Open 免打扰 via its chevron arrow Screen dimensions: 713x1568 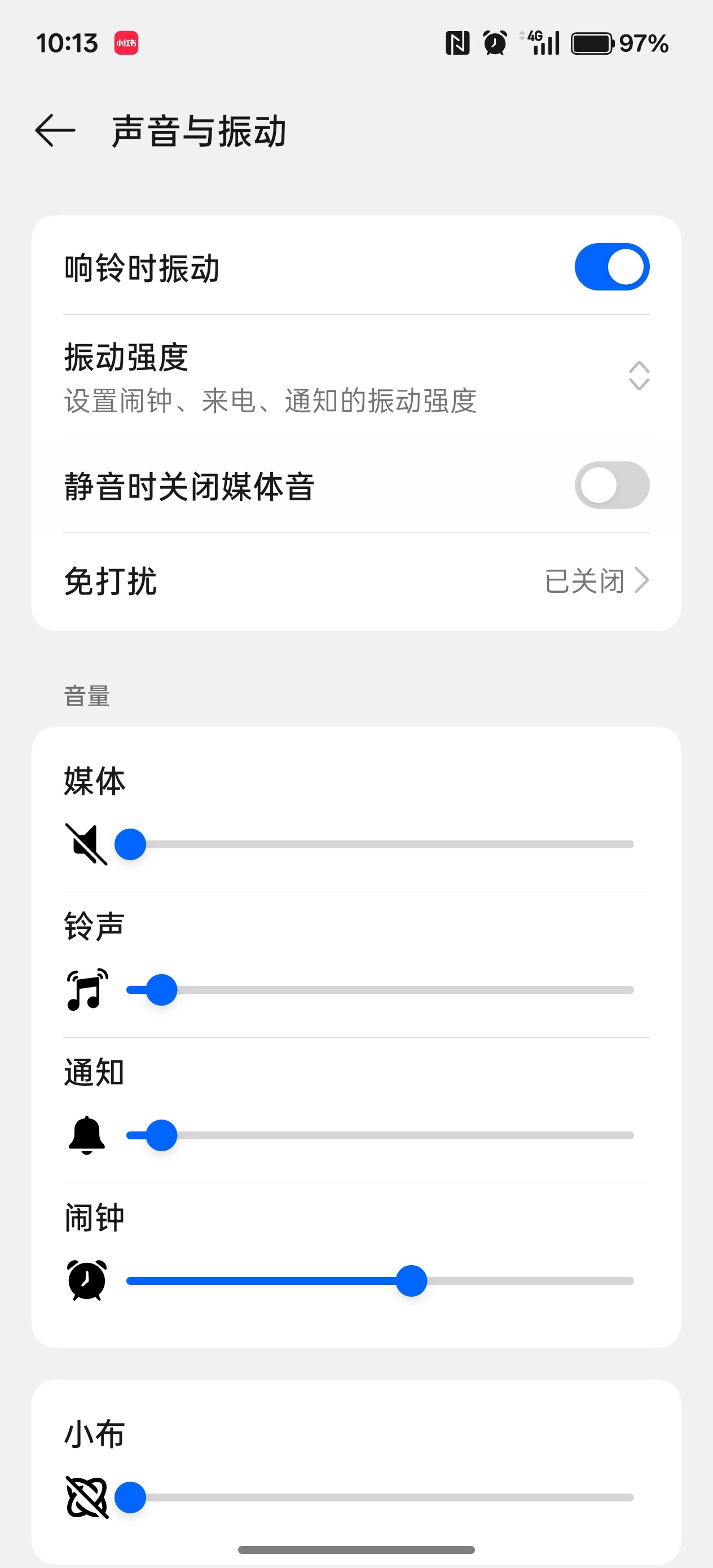click(x=642, y=581)
